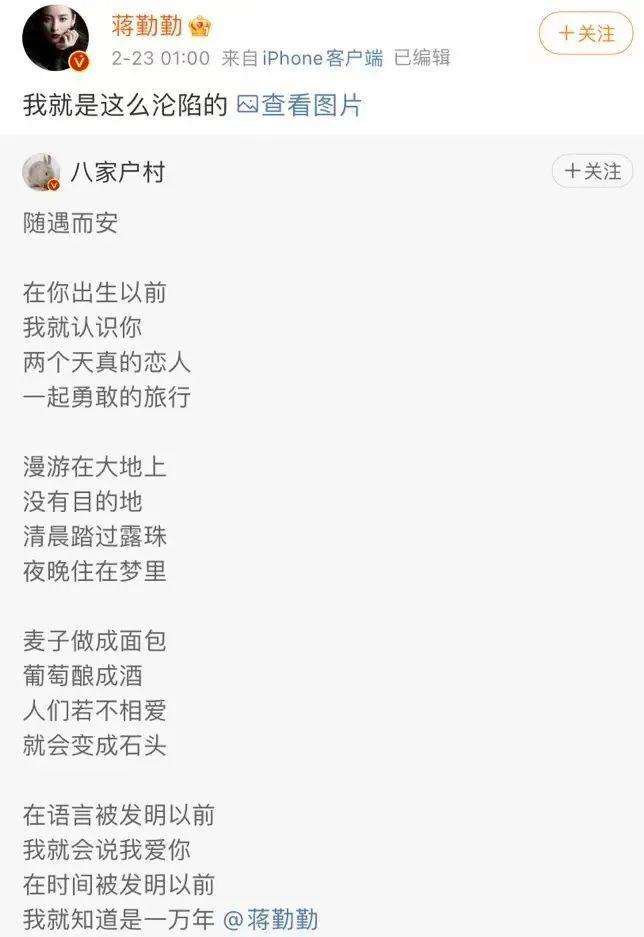This screenshot has height=937, width=644.
Task: Tap the 八家户村 username
Action: point(117,173)
